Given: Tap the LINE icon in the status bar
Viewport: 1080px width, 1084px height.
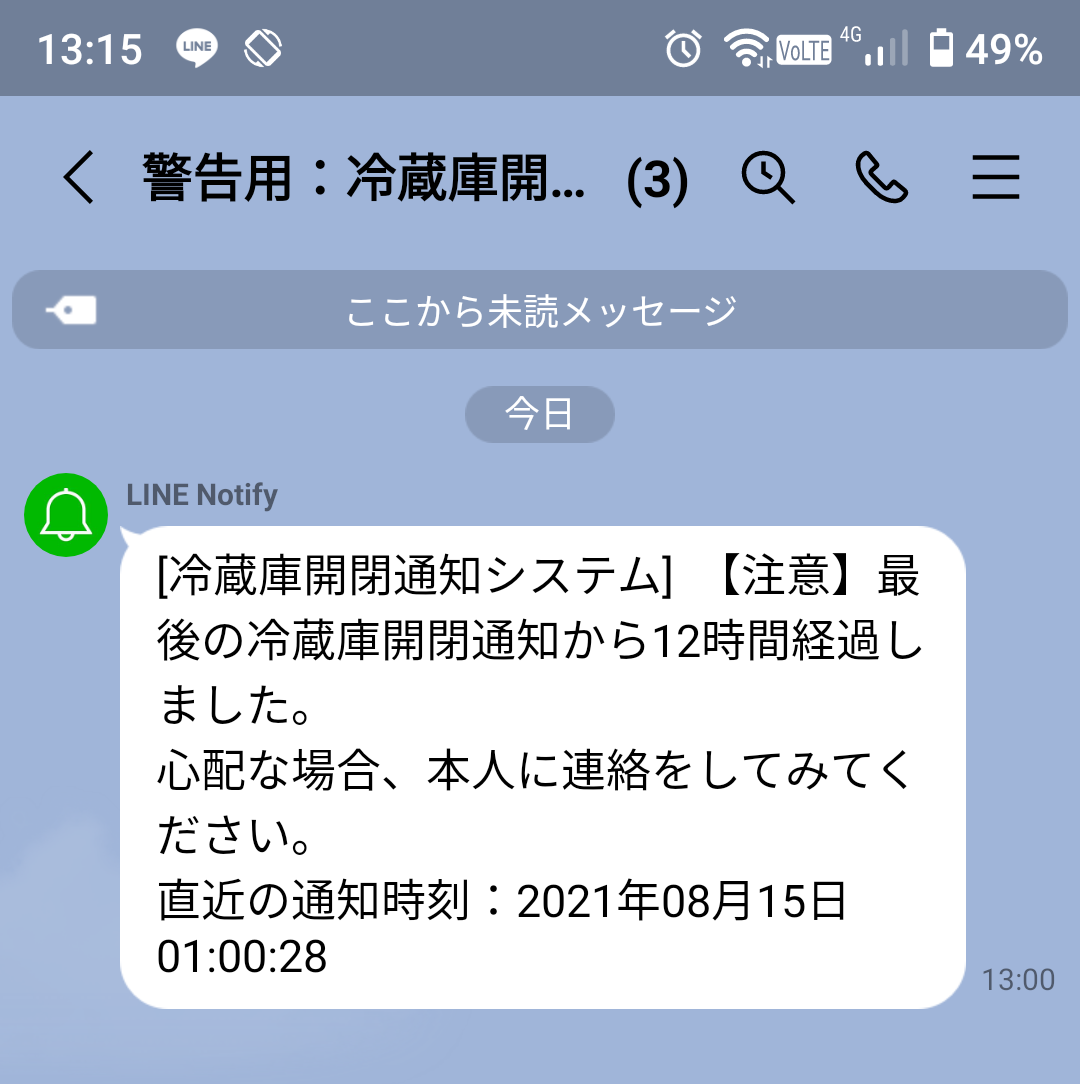Looking at the screenshot, I should [196, 47].
